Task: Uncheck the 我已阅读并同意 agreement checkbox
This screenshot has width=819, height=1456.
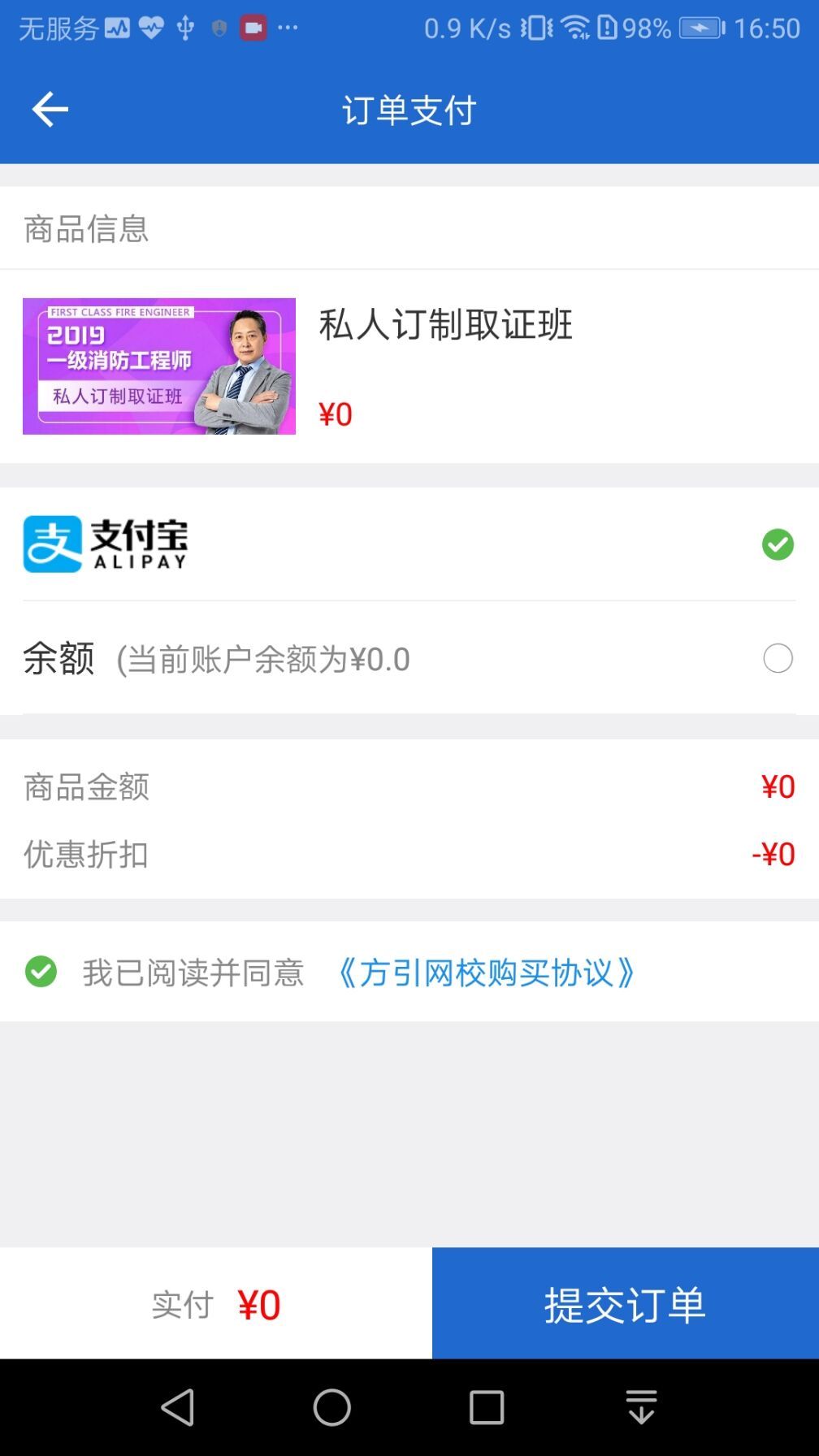Action: tap(41, 970)
